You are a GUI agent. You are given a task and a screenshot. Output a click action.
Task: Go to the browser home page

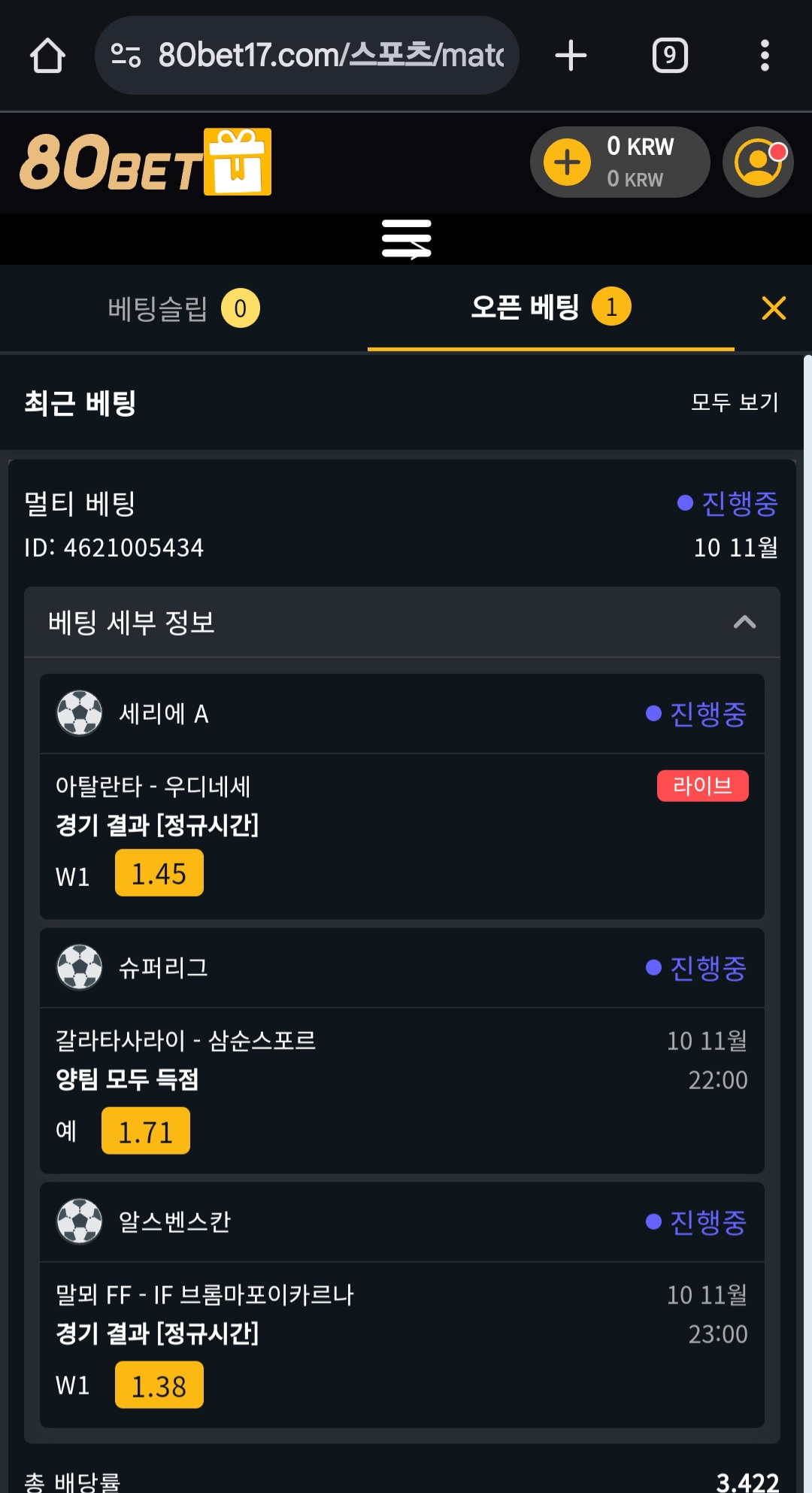coord(47,56)
